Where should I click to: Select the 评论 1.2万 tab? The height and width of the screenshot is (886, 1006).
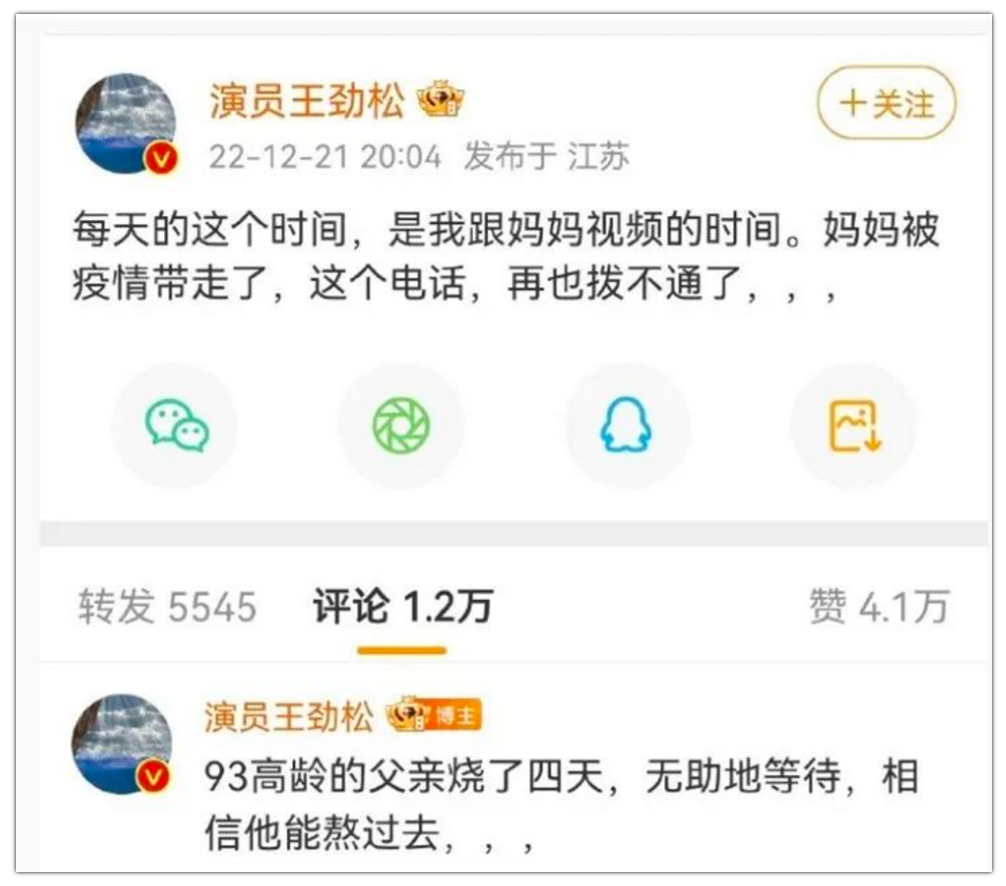[x=402, y=607]
